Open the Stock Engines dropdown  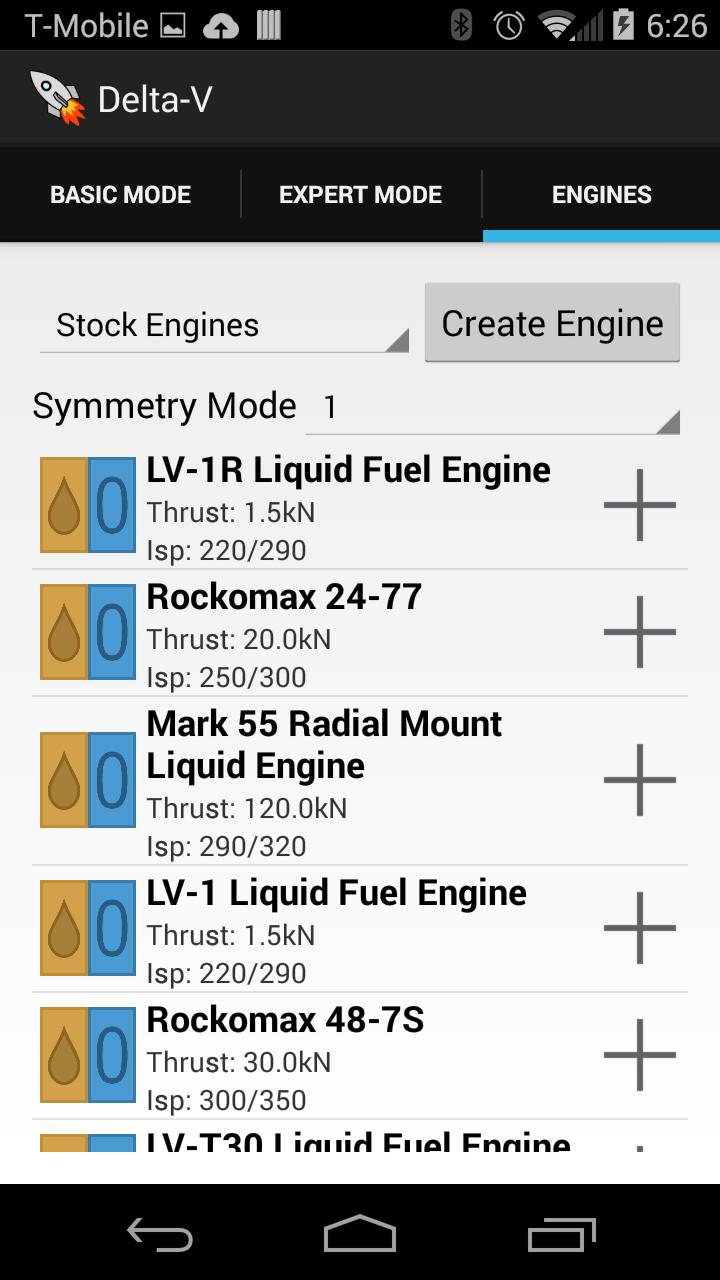[x=224, y=326]
